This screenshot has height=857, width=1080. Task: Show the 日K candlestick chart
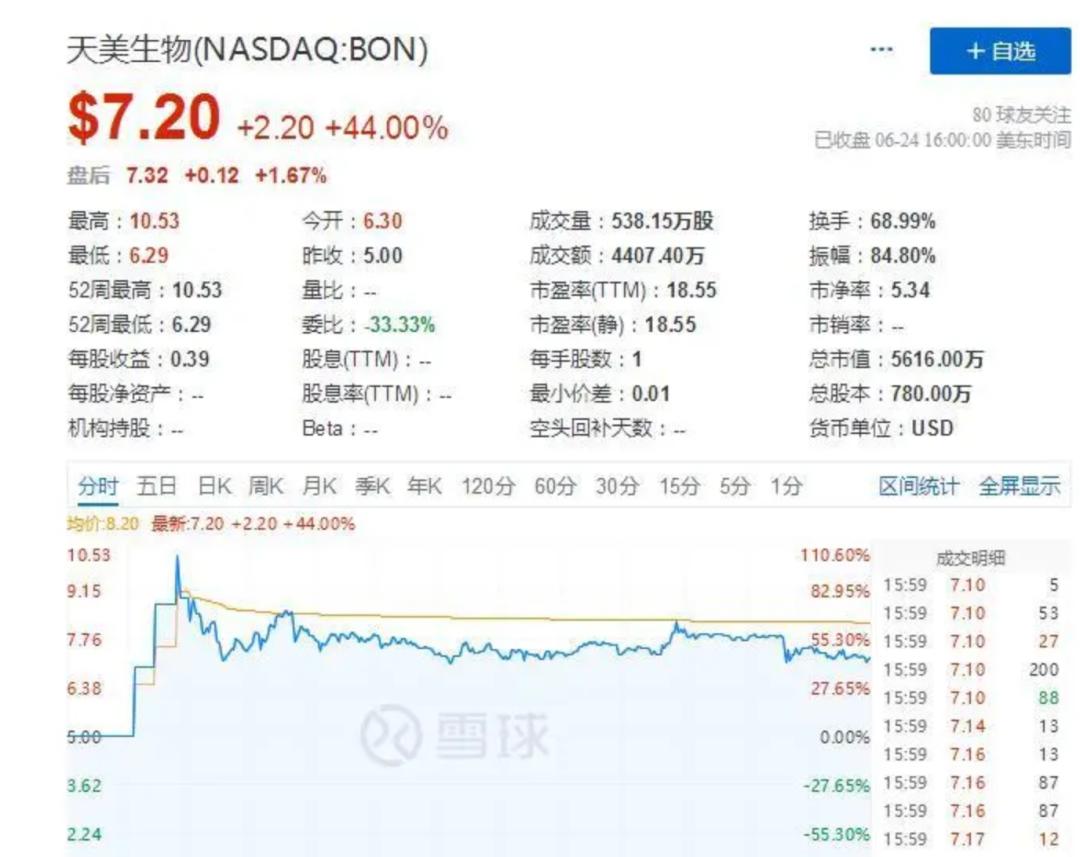coord(214,487)
